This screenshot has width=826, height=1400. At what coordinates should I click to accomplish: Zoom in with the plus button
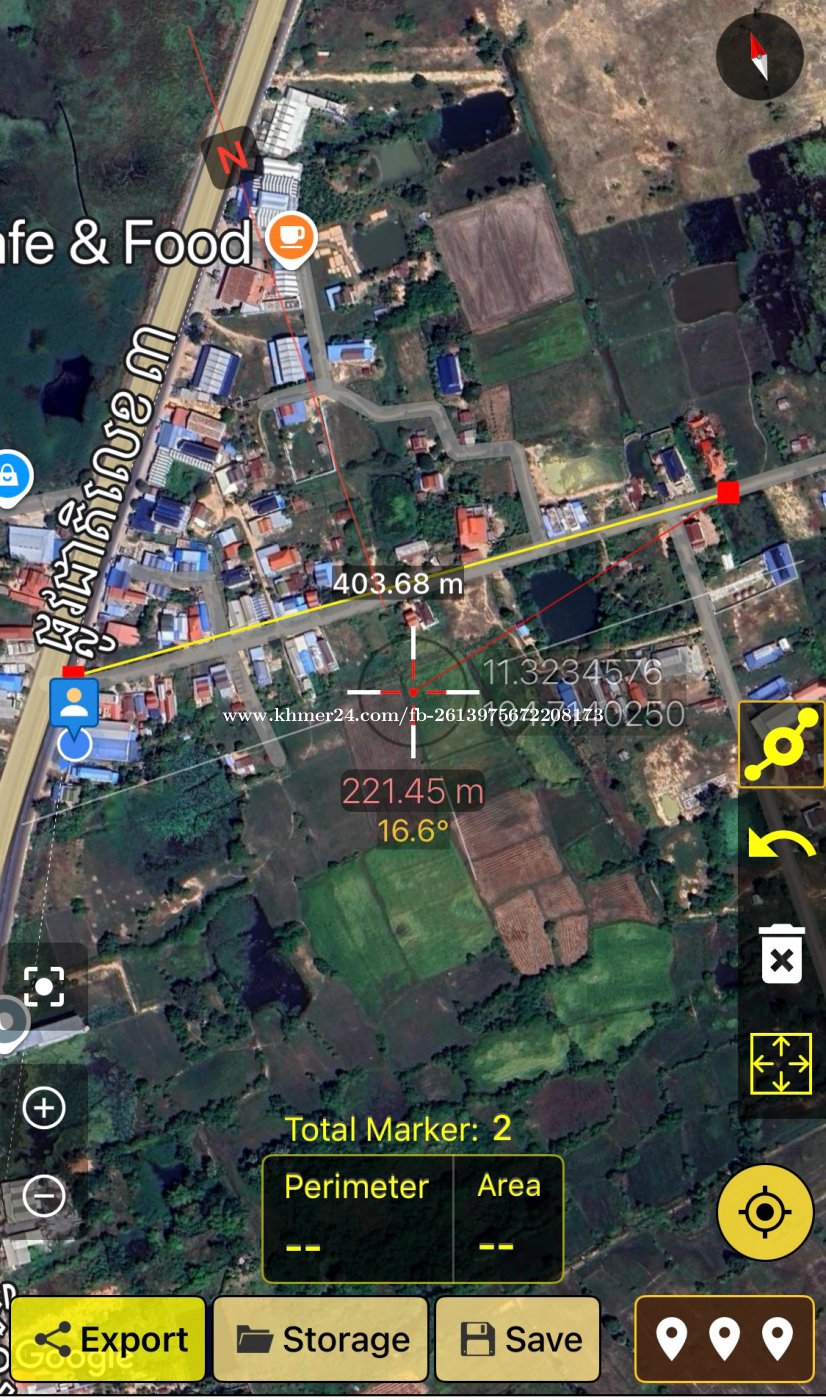[44, 1108]
